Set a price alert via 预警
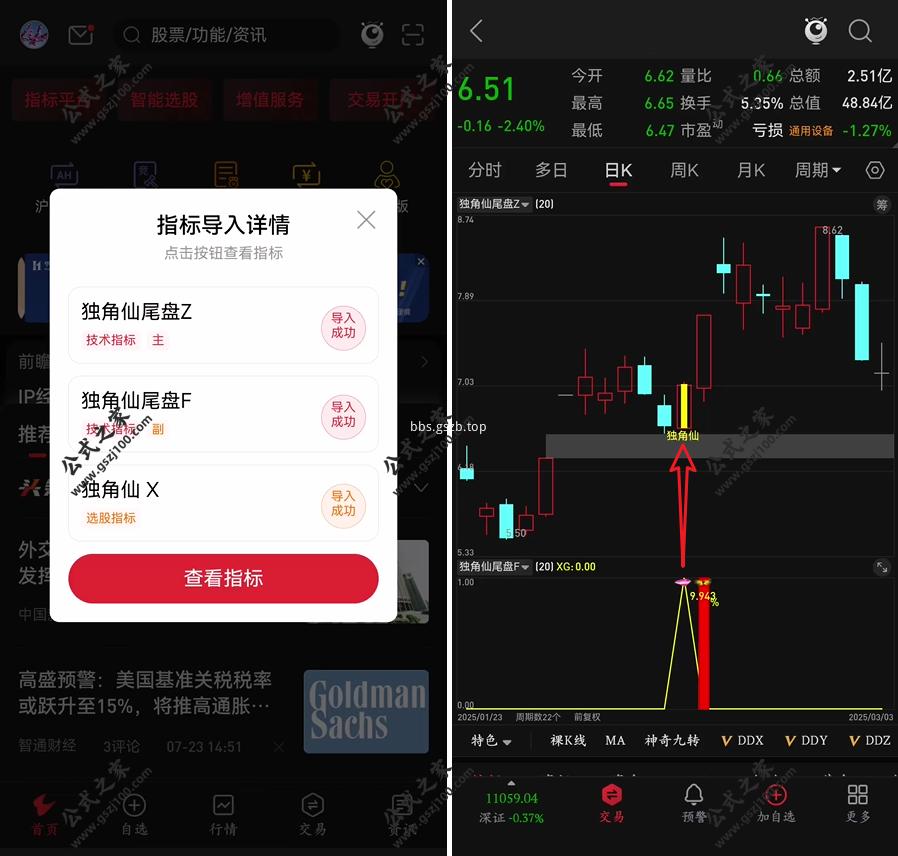 [694, 802]
